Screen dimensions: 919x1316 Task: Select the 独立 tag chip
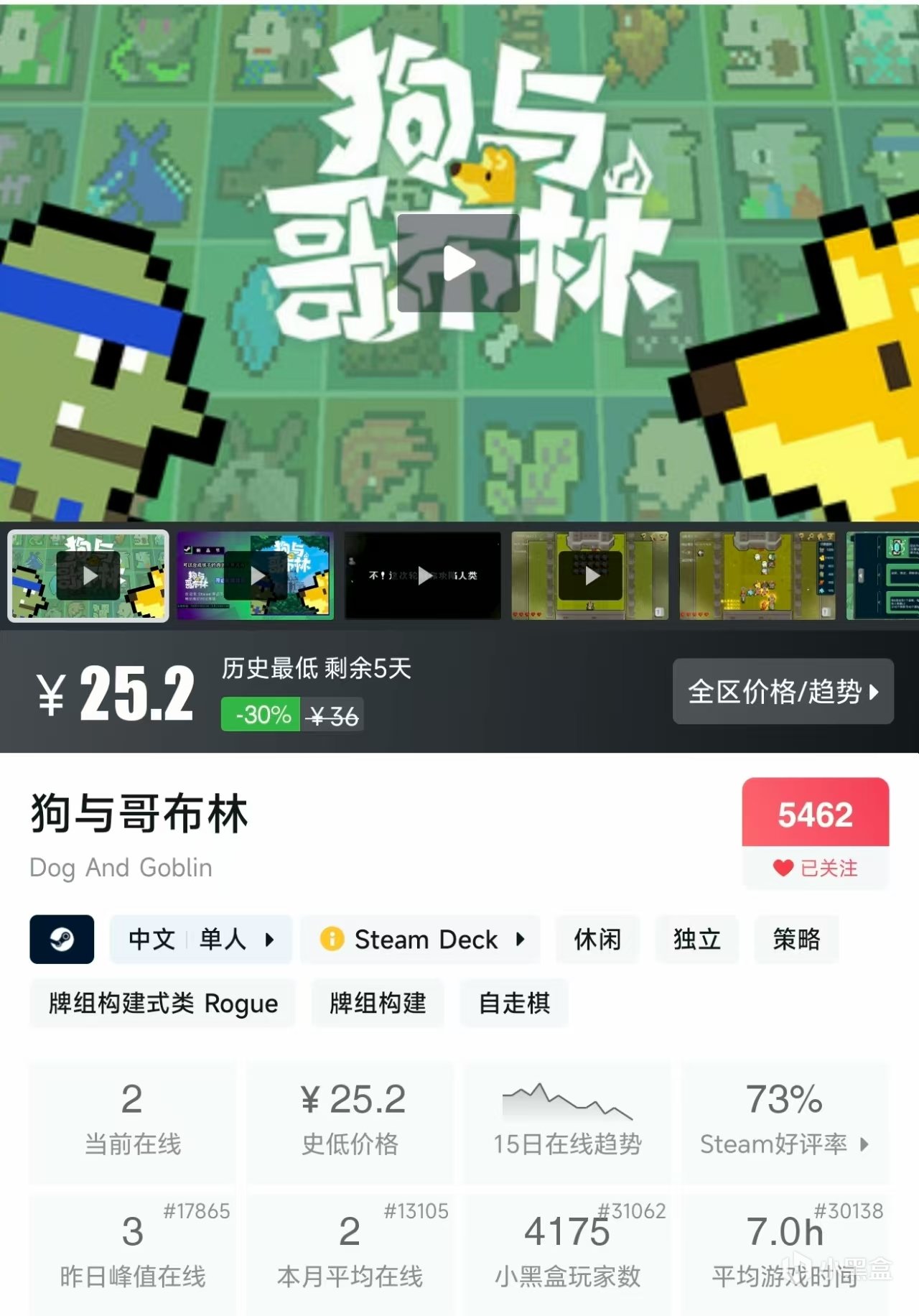[x=696, y=939]
